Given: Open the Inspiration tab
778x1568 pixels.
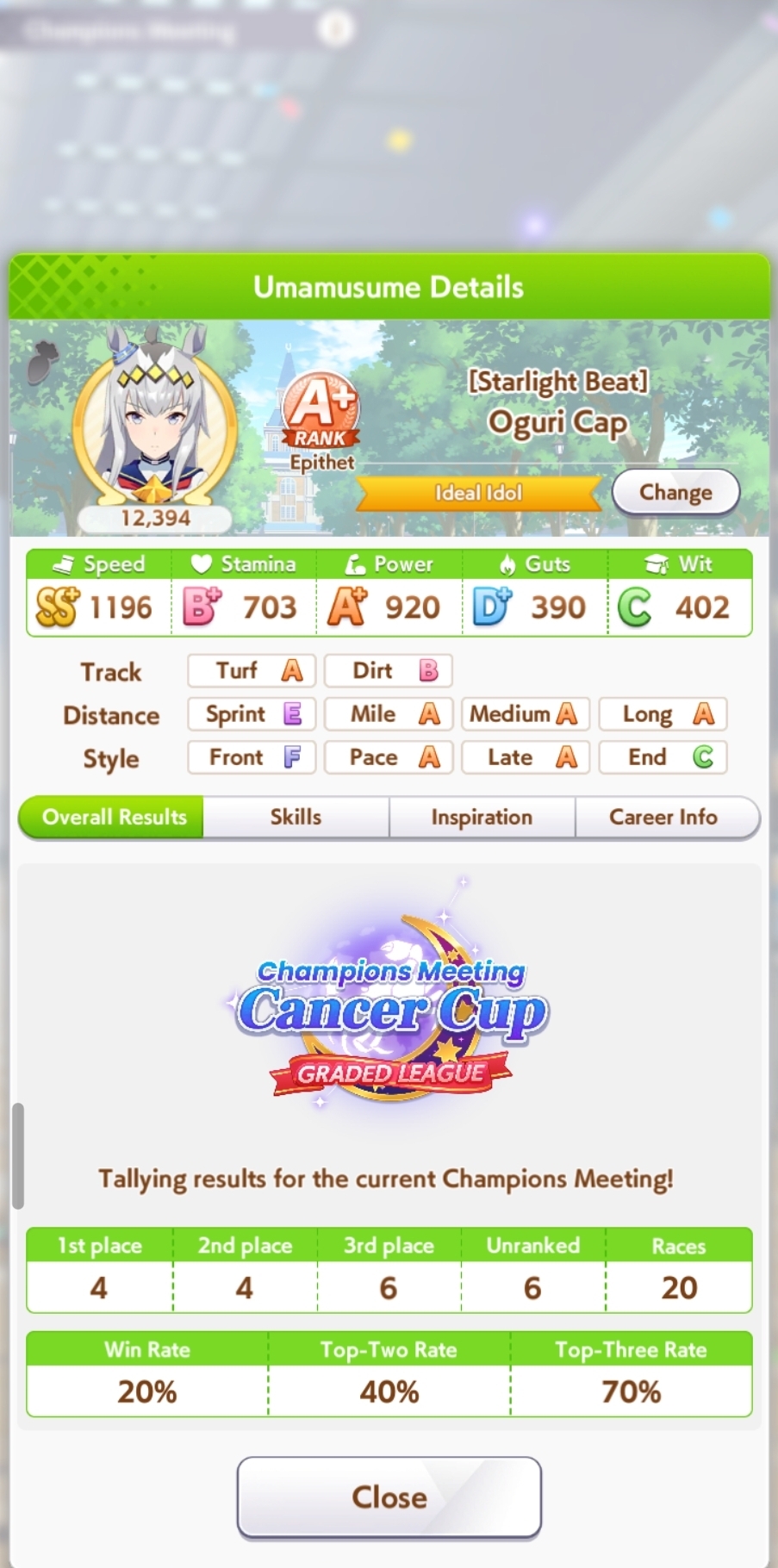Looking at the screenshot, I should (482, 817).
